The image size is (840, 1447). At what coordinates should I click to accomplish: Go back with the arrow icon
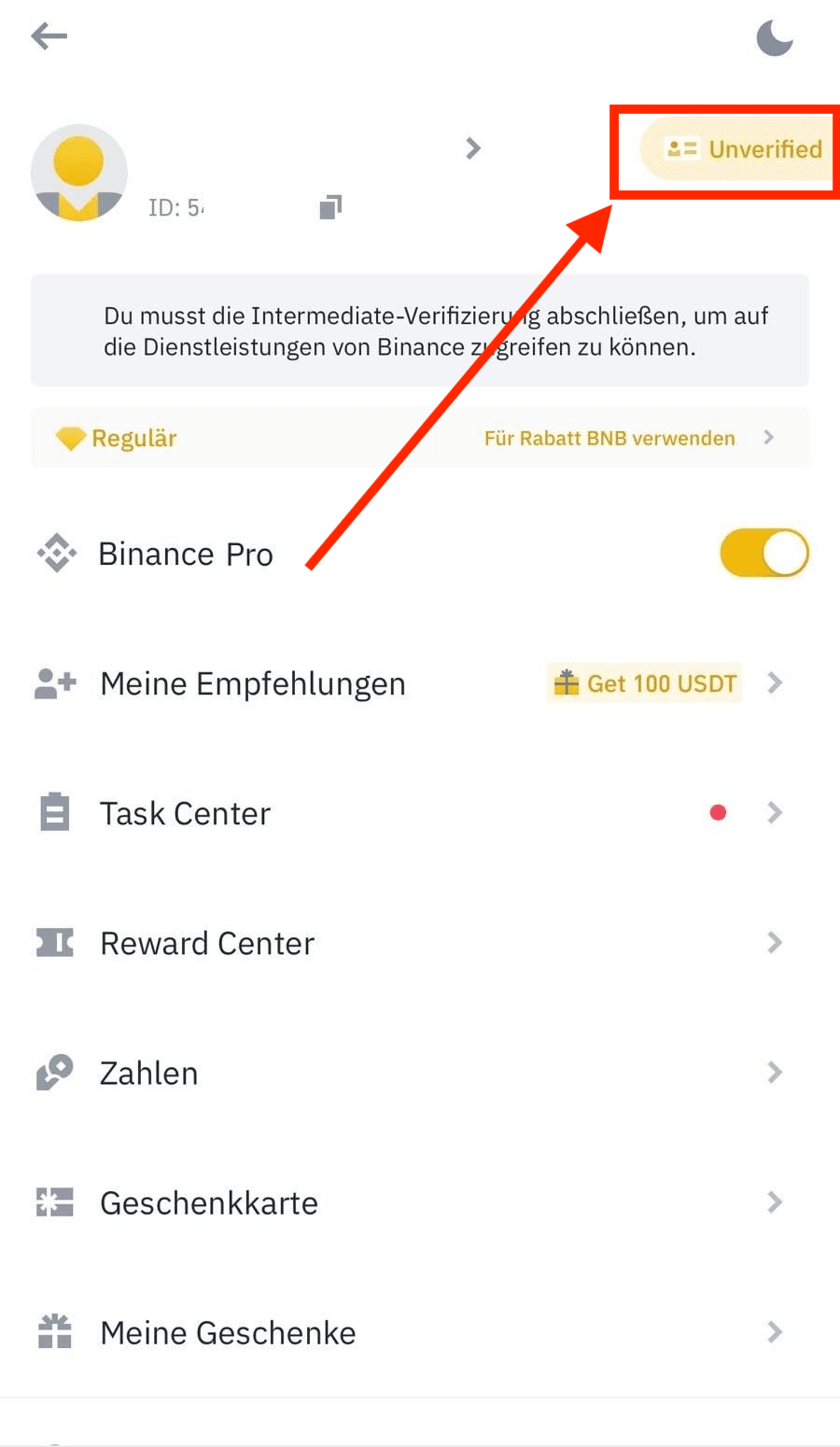pos(49,36)
